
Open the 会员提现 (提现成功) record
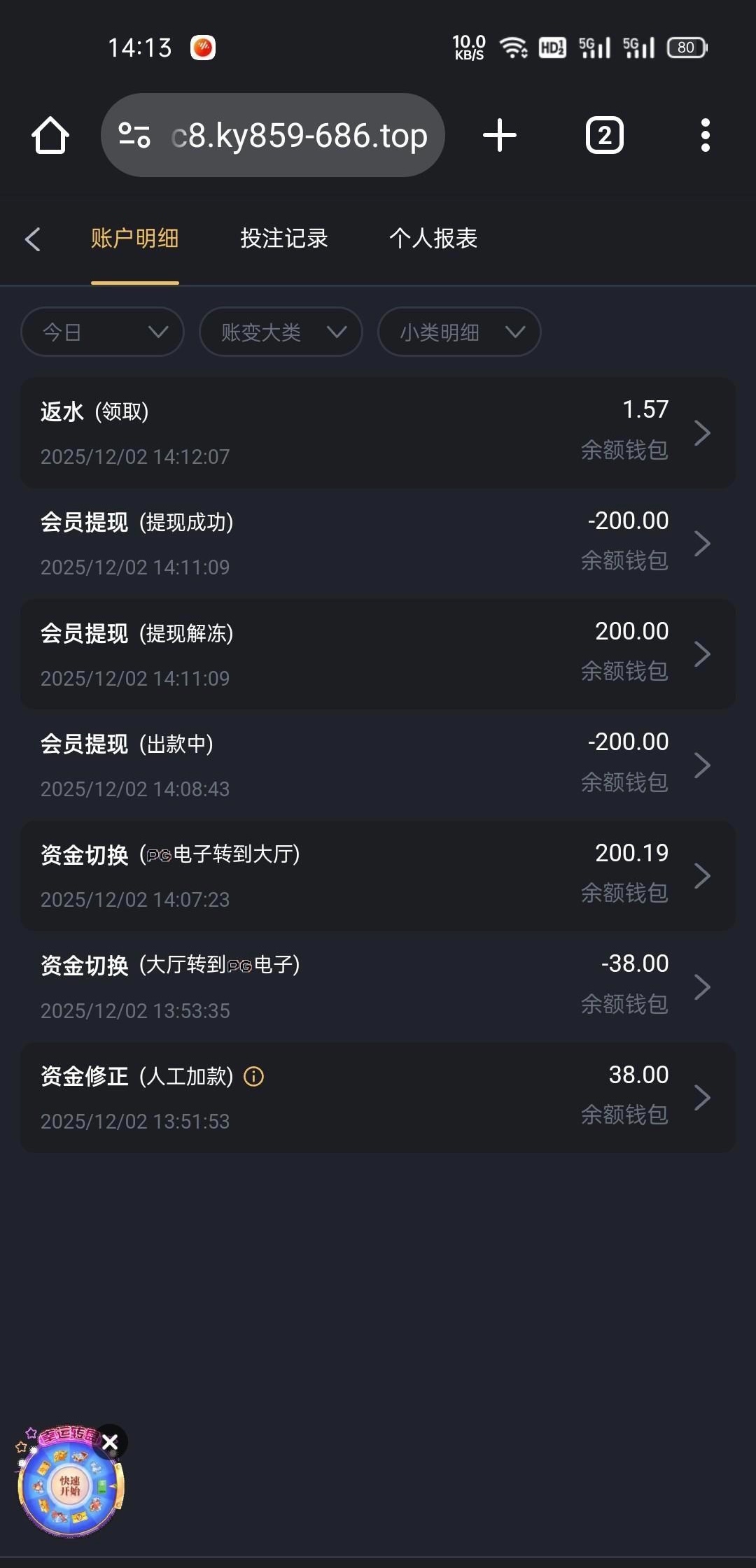[x=378, y=543]
